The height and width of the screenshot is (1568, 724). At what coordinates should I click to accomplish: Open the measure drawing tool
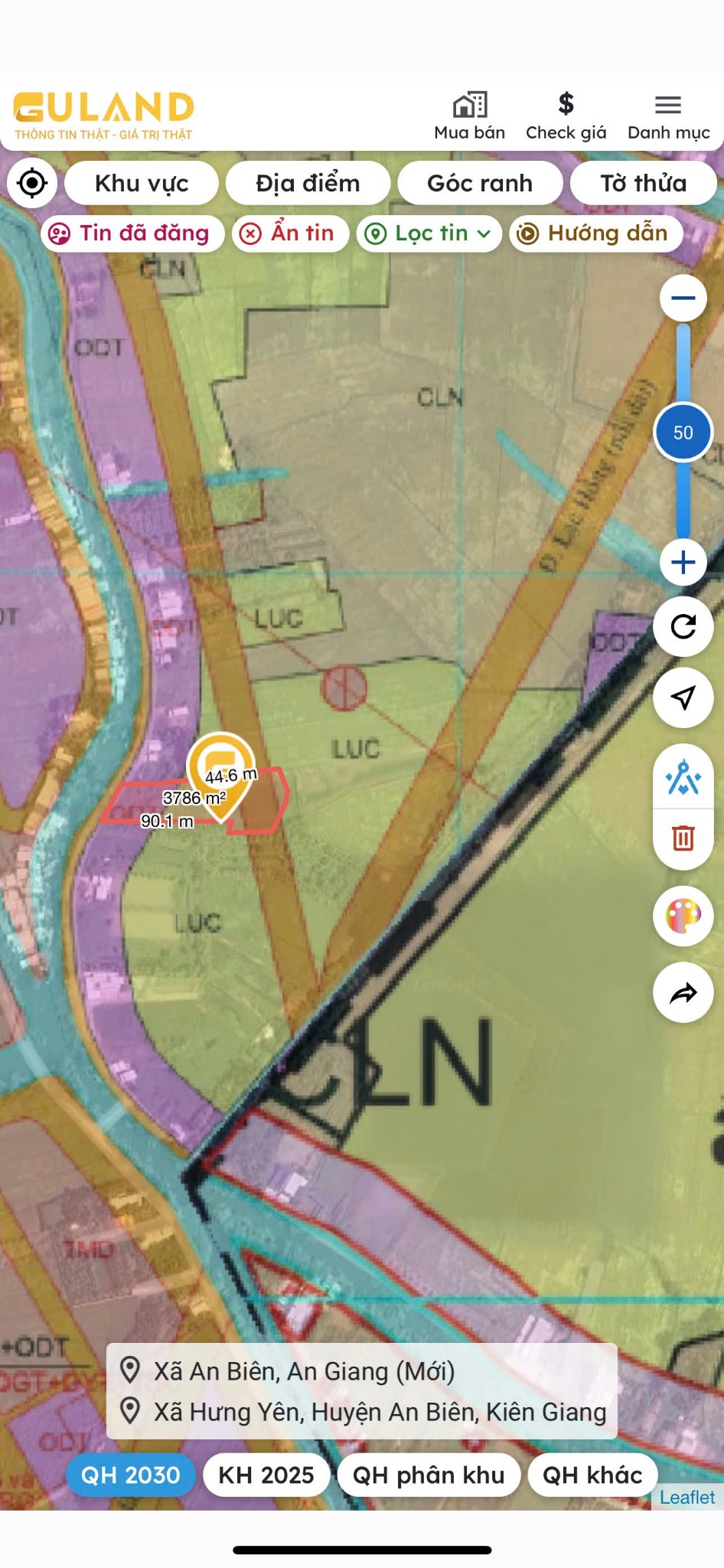pos(683,779)
